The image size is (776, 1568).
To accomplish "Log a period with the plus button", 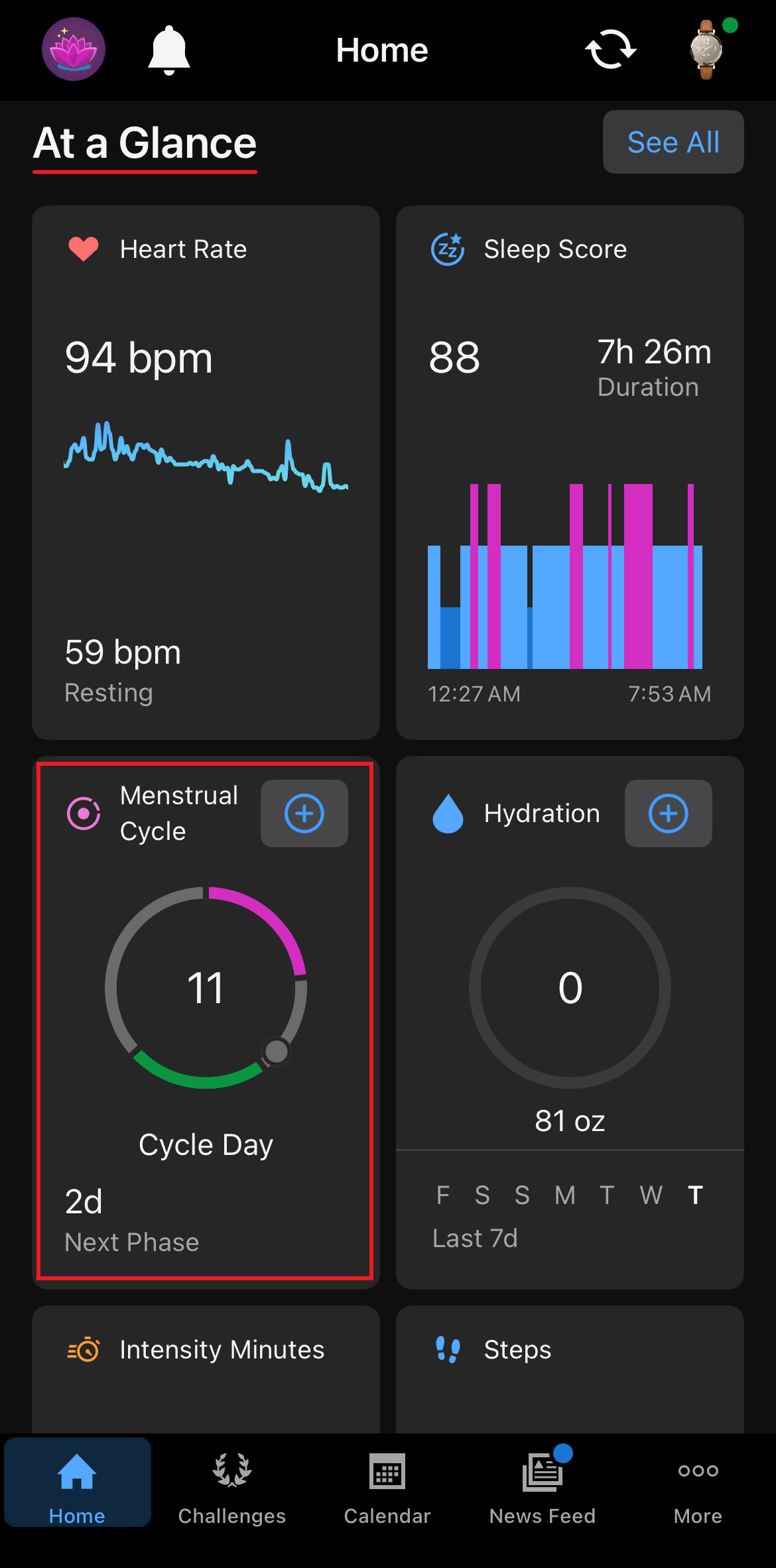I will 304,814.
